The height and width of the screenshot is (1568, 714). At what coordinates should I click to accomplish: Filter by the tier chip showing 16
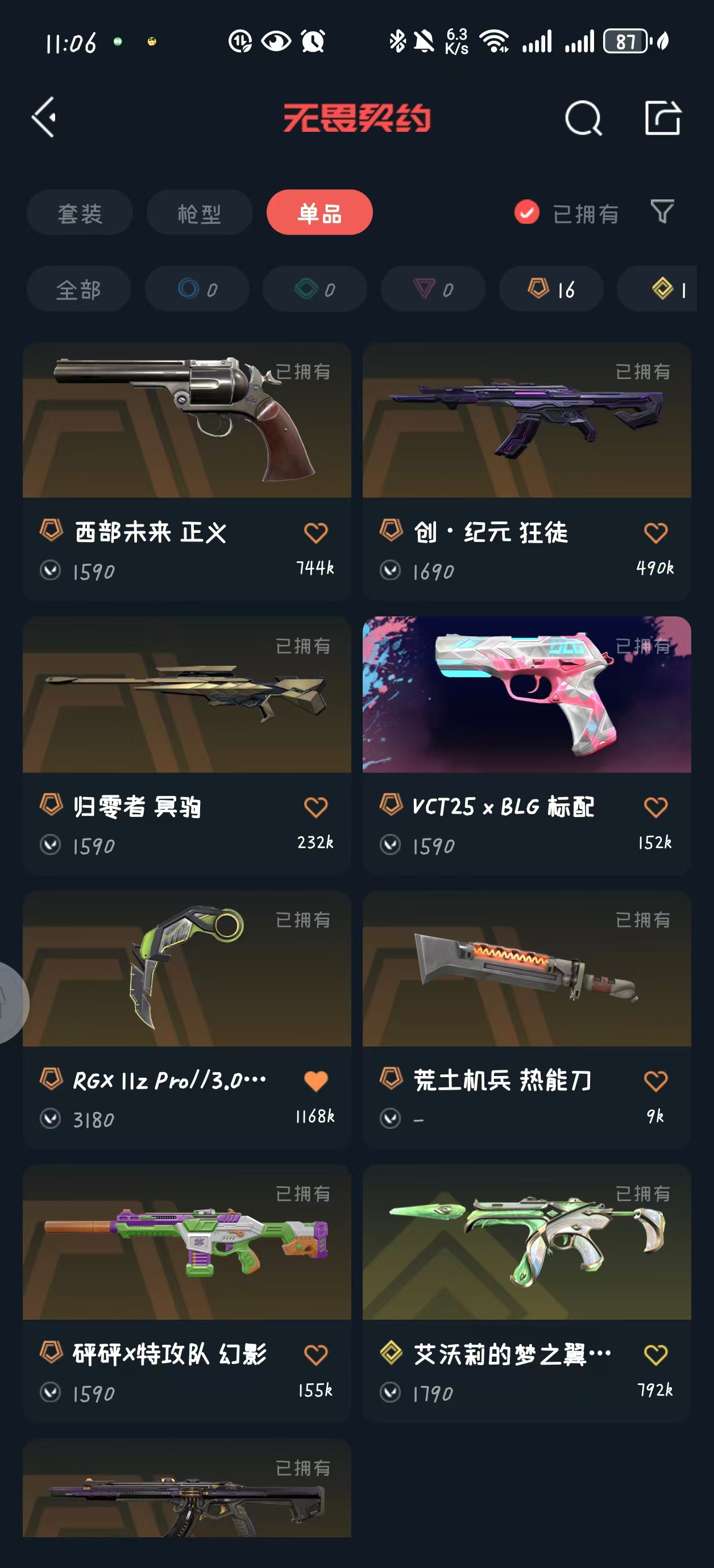click(551, 289)
